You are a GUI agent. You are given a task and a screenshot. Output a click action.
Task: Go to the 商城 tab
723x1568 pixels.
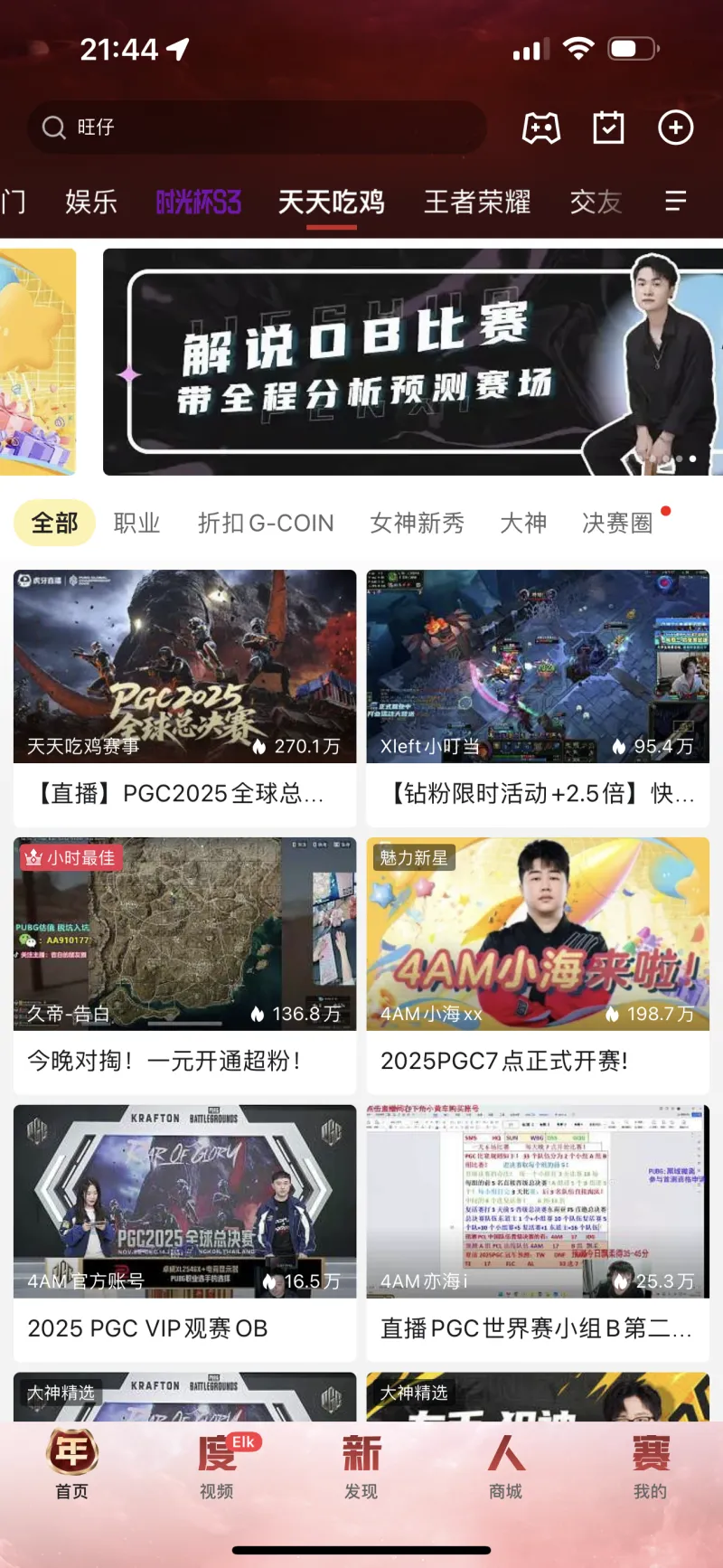click(x=506, y=1467)
